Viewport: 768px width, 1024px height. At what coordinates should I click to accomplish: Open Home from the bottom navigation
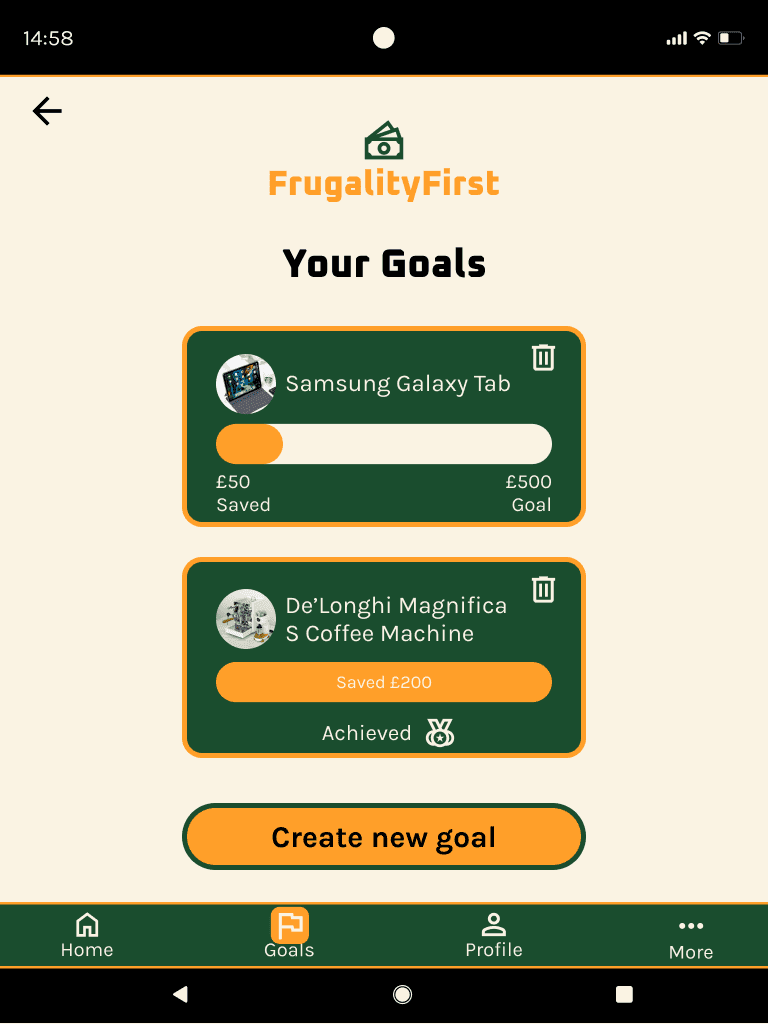(87, 933)
